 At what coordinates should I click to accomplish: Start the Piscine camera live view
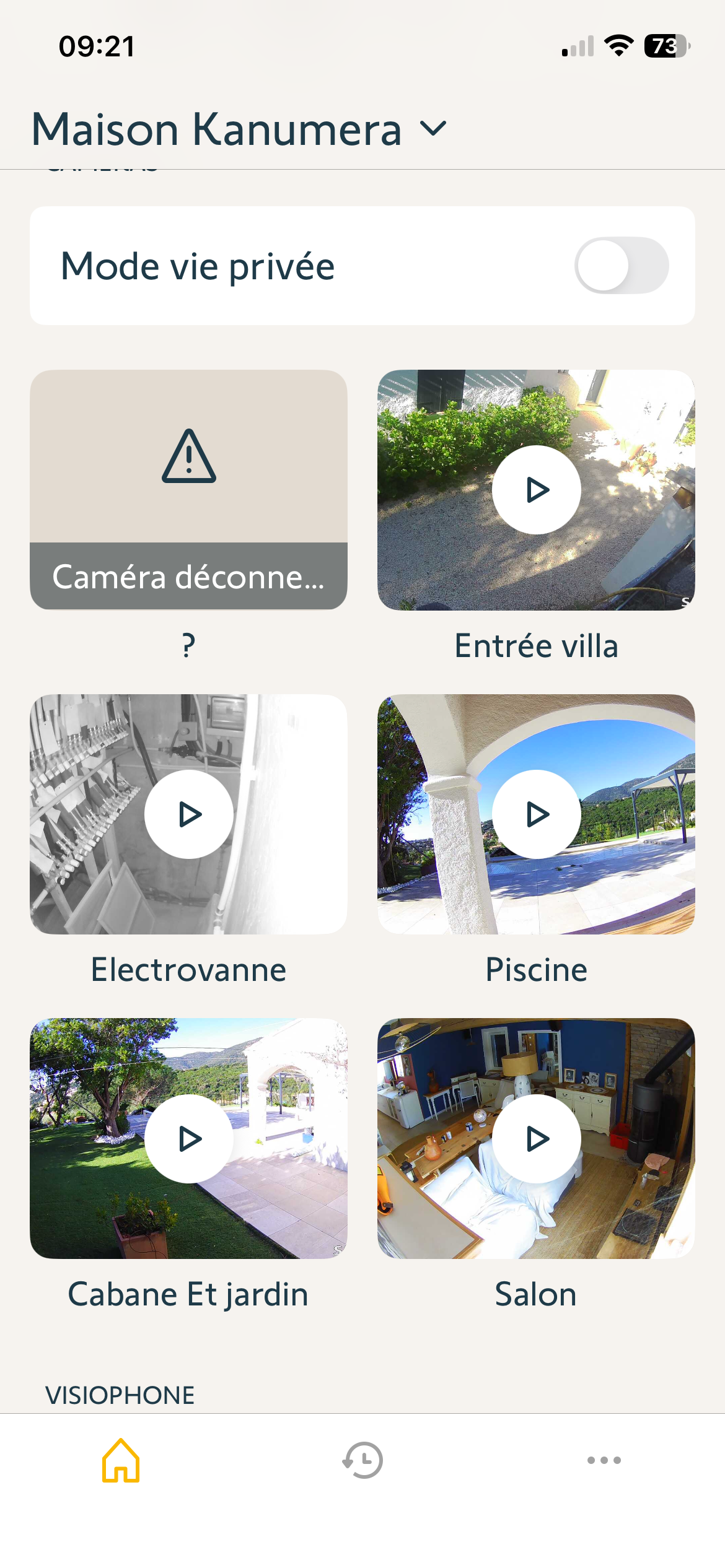coord(537,814)
